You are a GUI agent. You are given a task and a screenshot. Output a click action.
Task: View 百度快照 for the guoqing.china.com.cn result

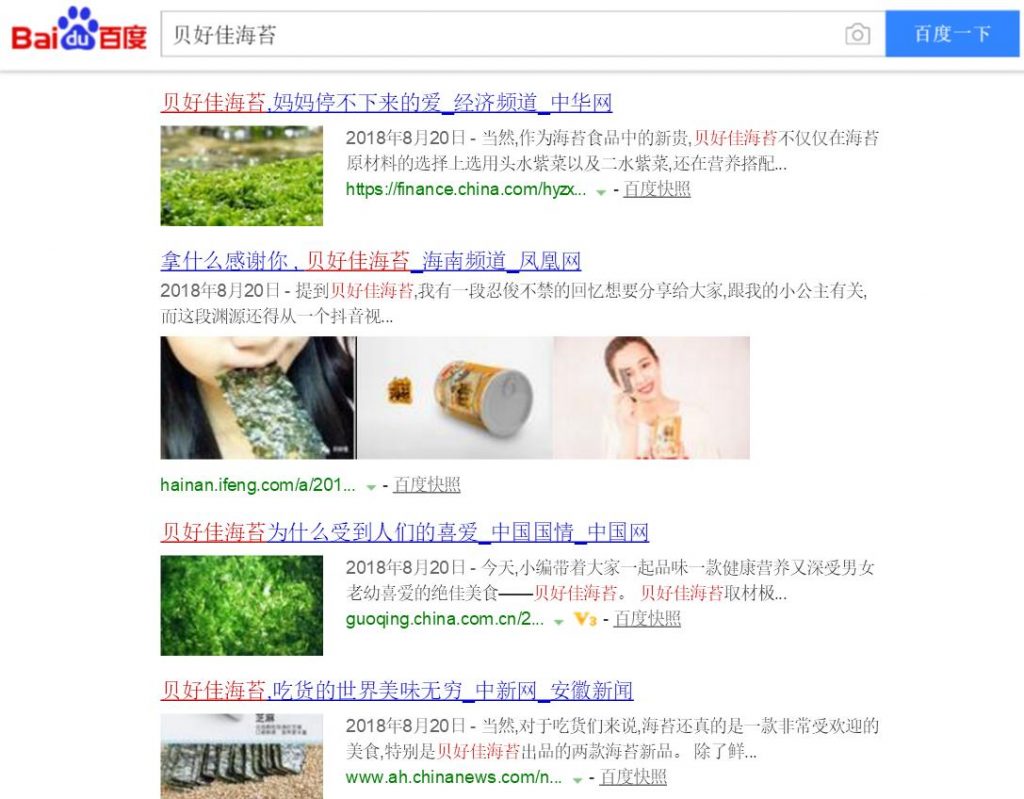click(647, 619)
